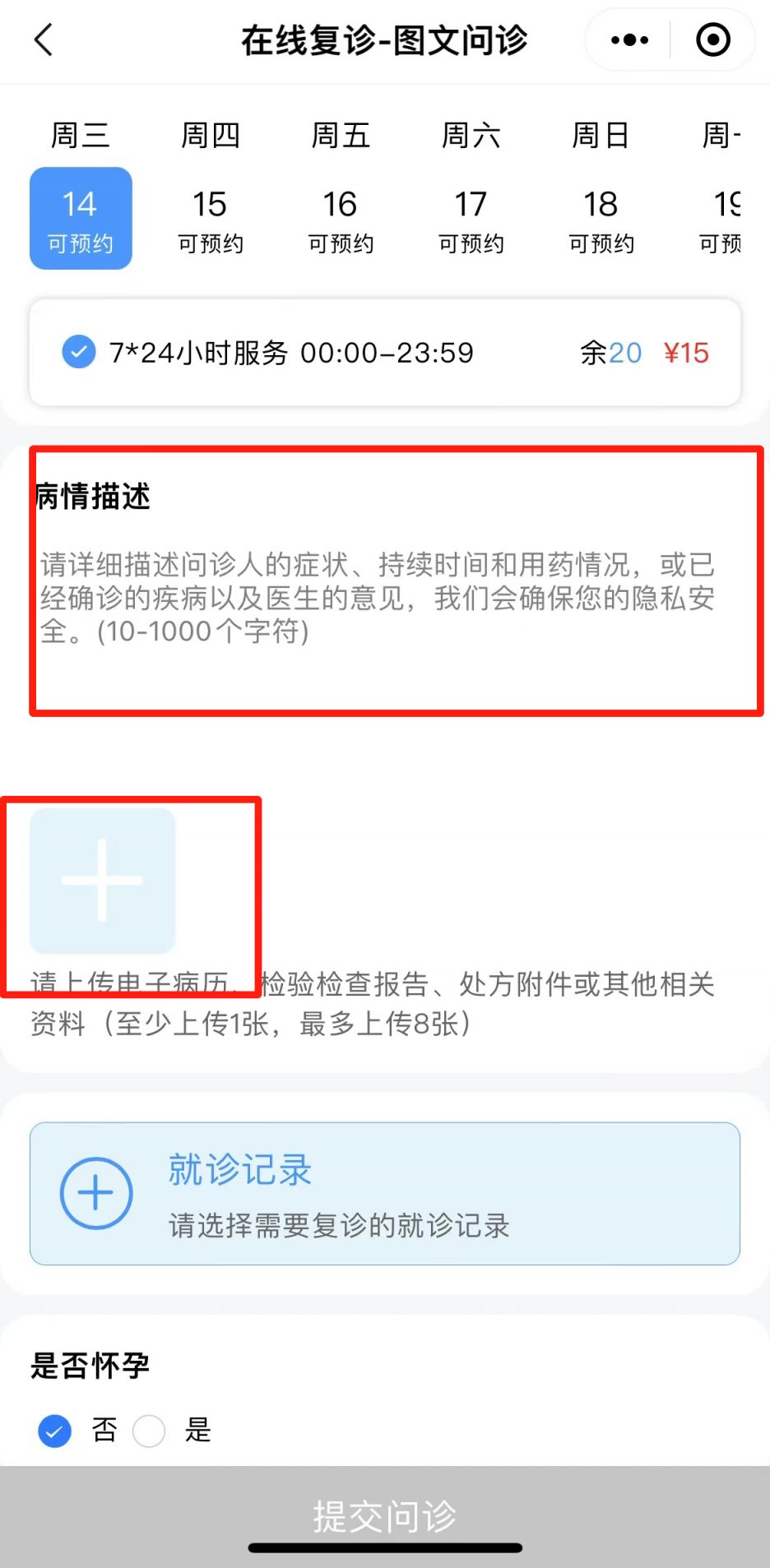Switch to Sunday the 18th
The image size is (770, 1568).
(601, 218)
